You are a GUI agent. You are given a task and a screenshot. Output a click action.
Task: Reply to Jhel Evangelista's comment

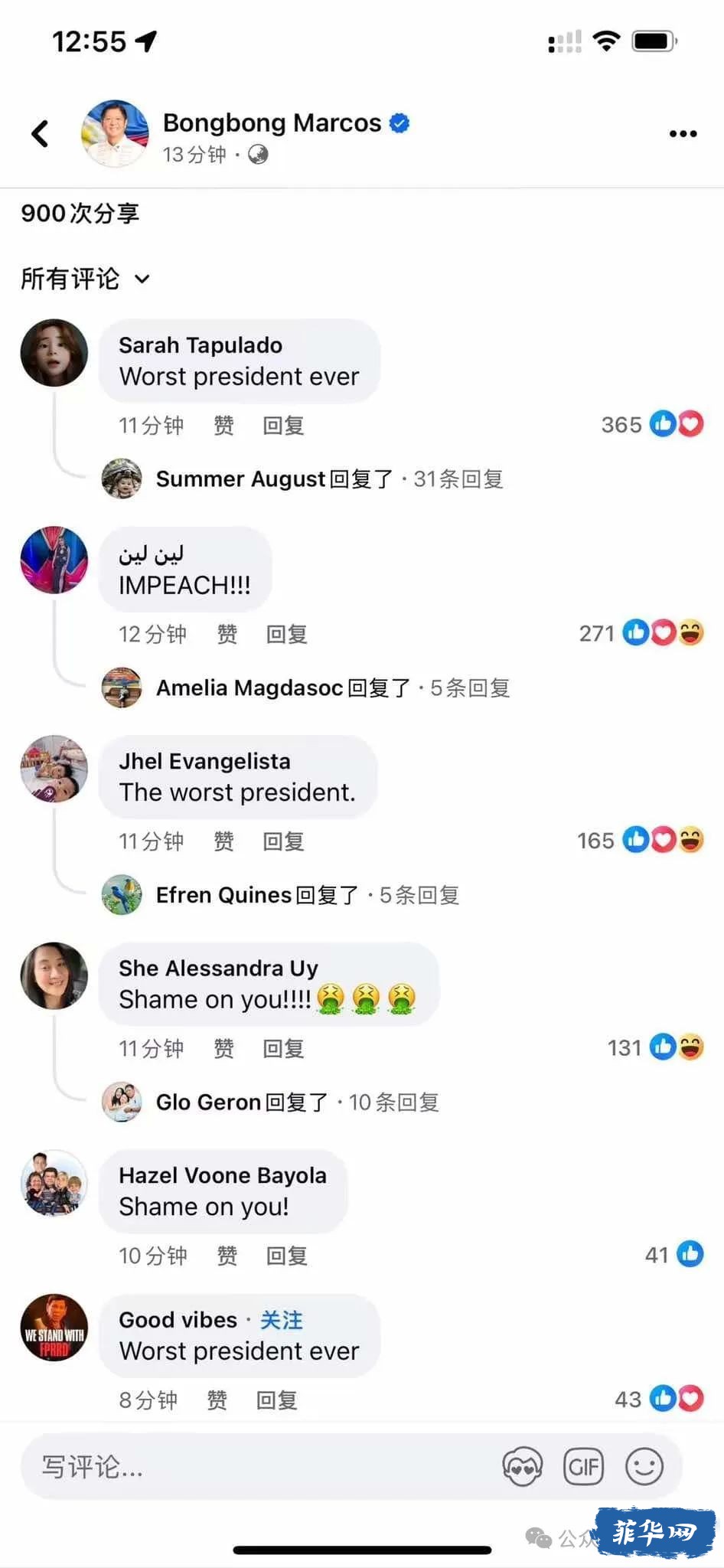click(283, 841)
